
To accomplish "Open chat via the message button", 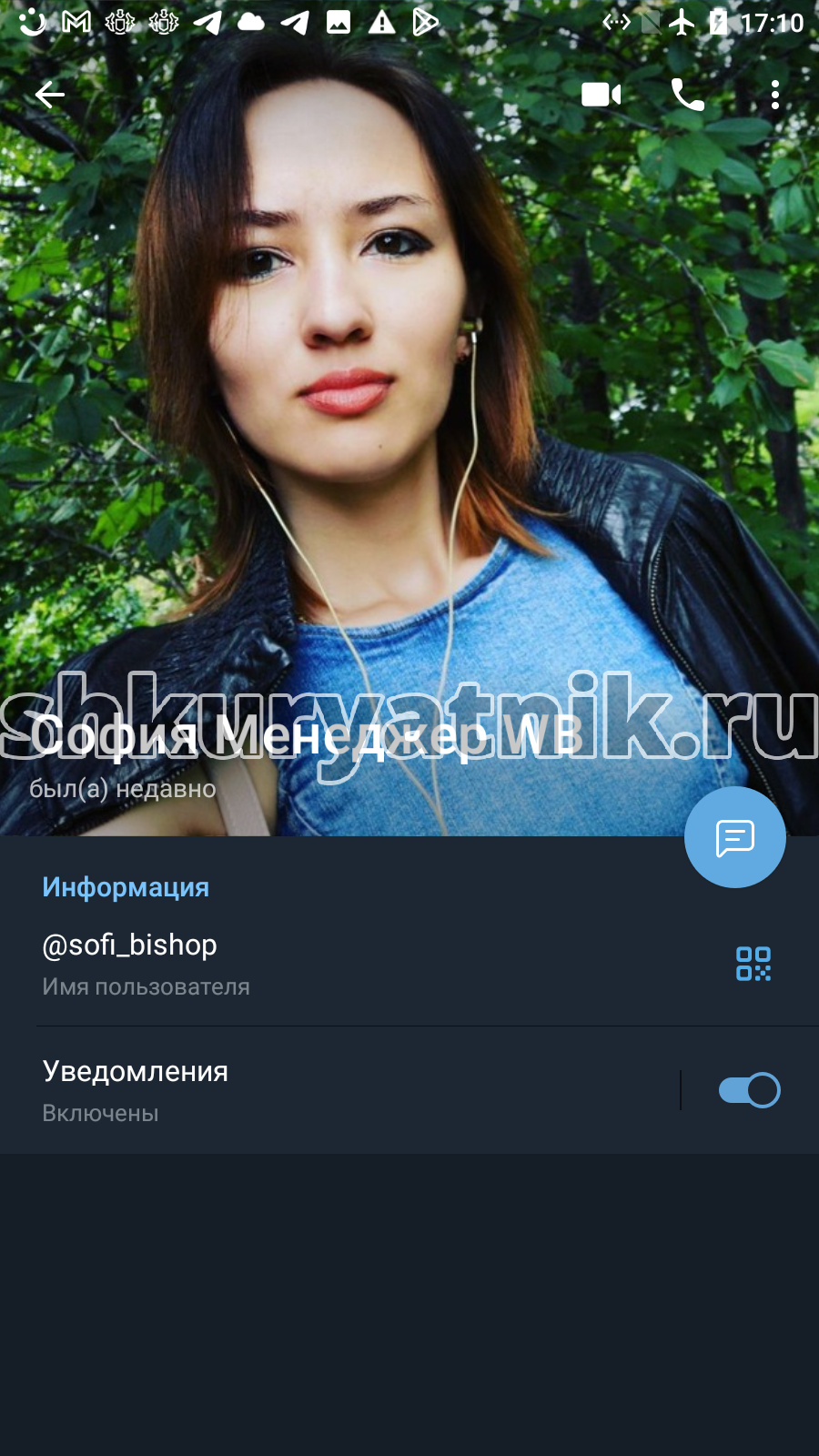I will pos(735,837).
